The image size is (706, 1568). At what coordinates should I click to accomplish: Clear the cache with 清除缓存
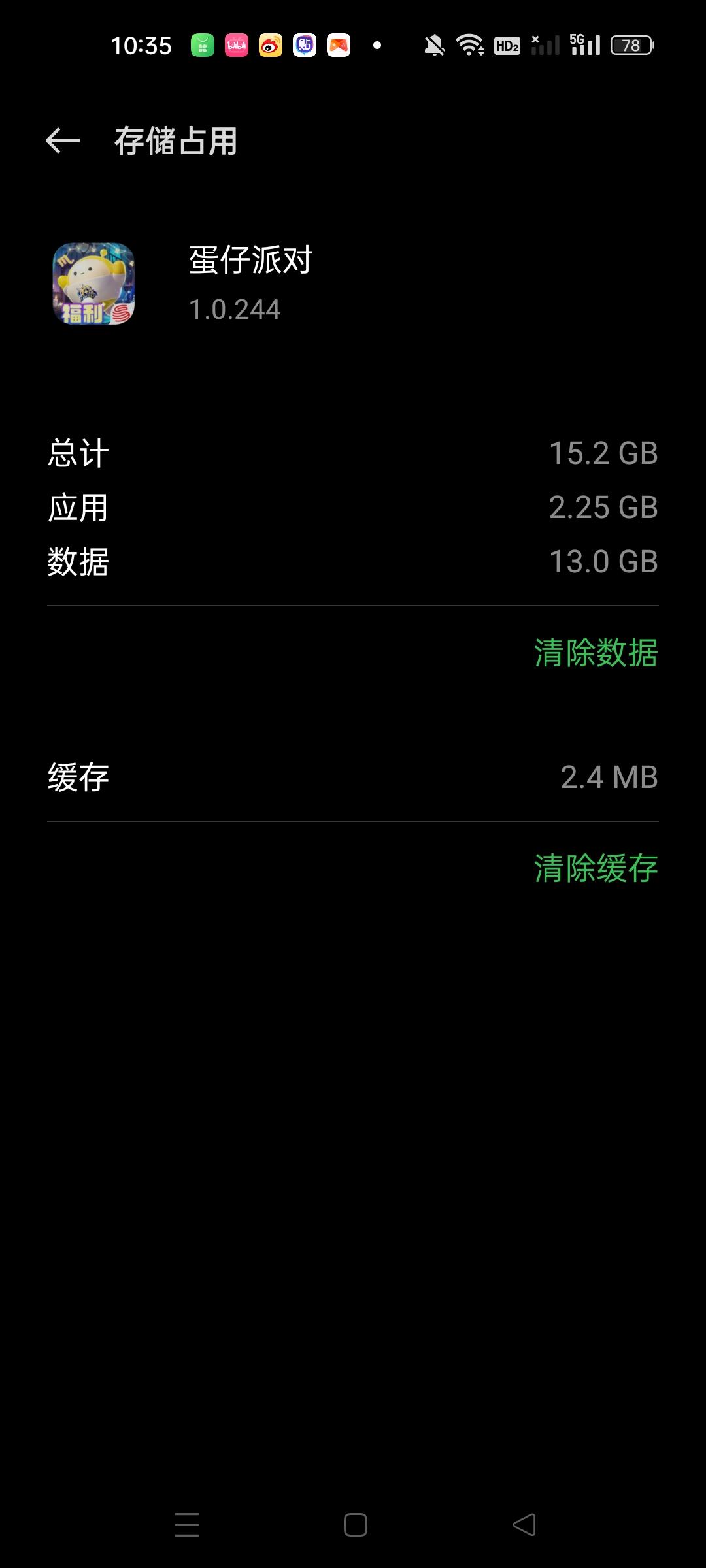click(x=596, y=868)
